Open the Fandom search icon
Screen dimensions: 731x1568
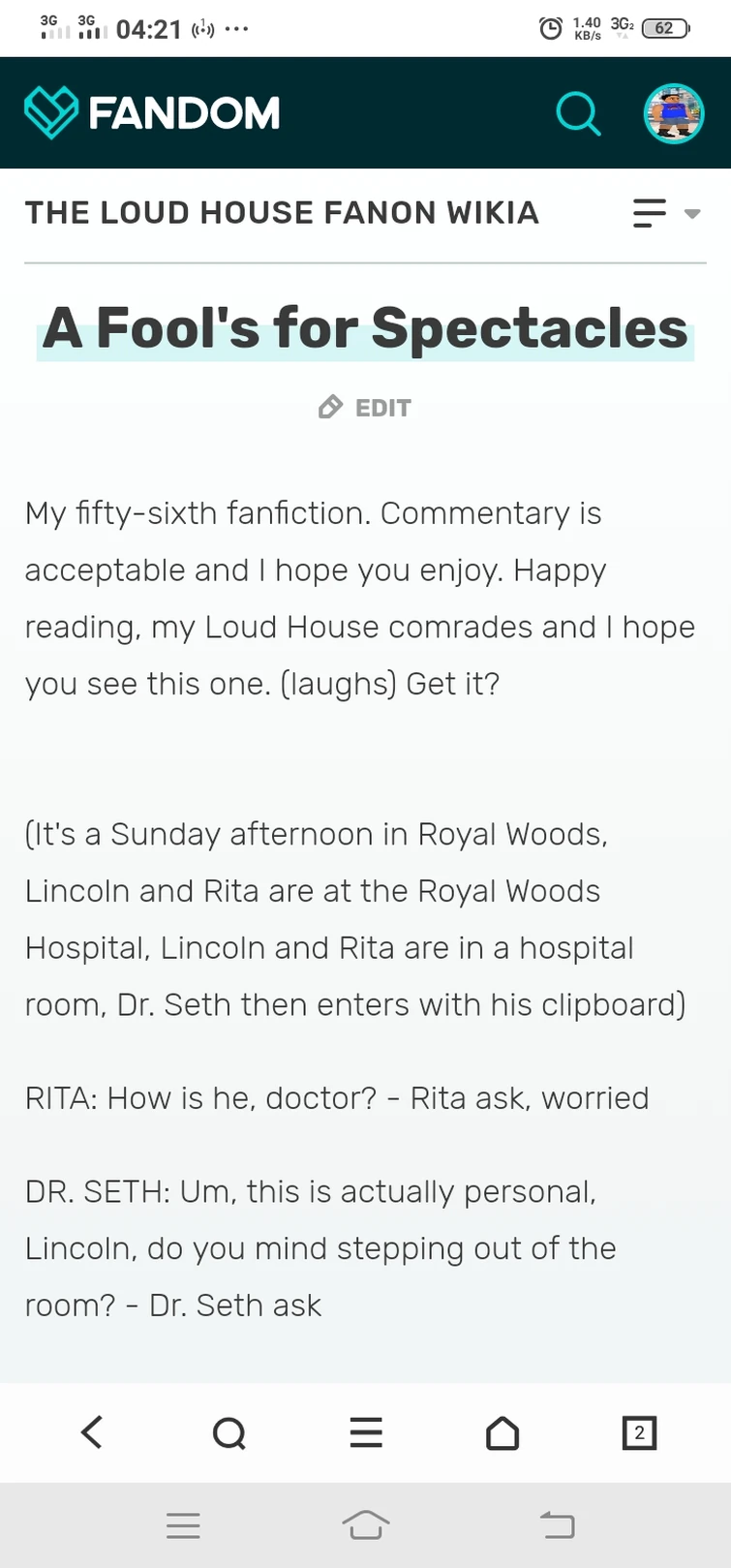click(x=579, y=113)
